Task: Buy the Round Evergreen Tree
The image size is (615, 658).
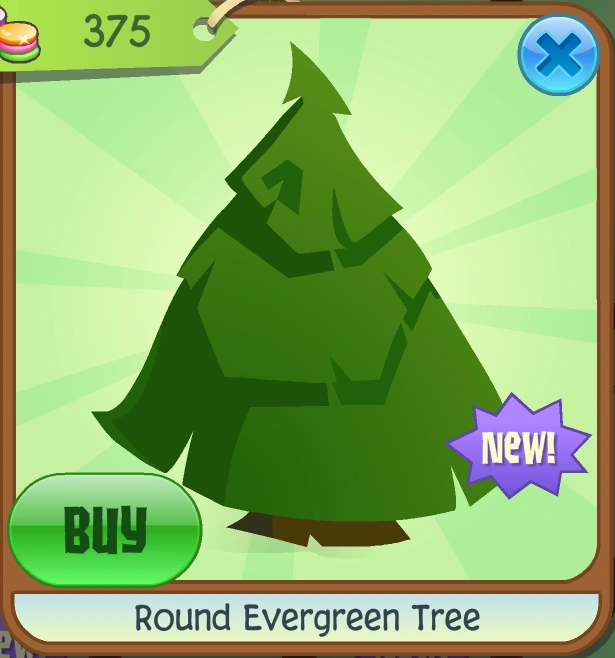Action: pos(104,529)
